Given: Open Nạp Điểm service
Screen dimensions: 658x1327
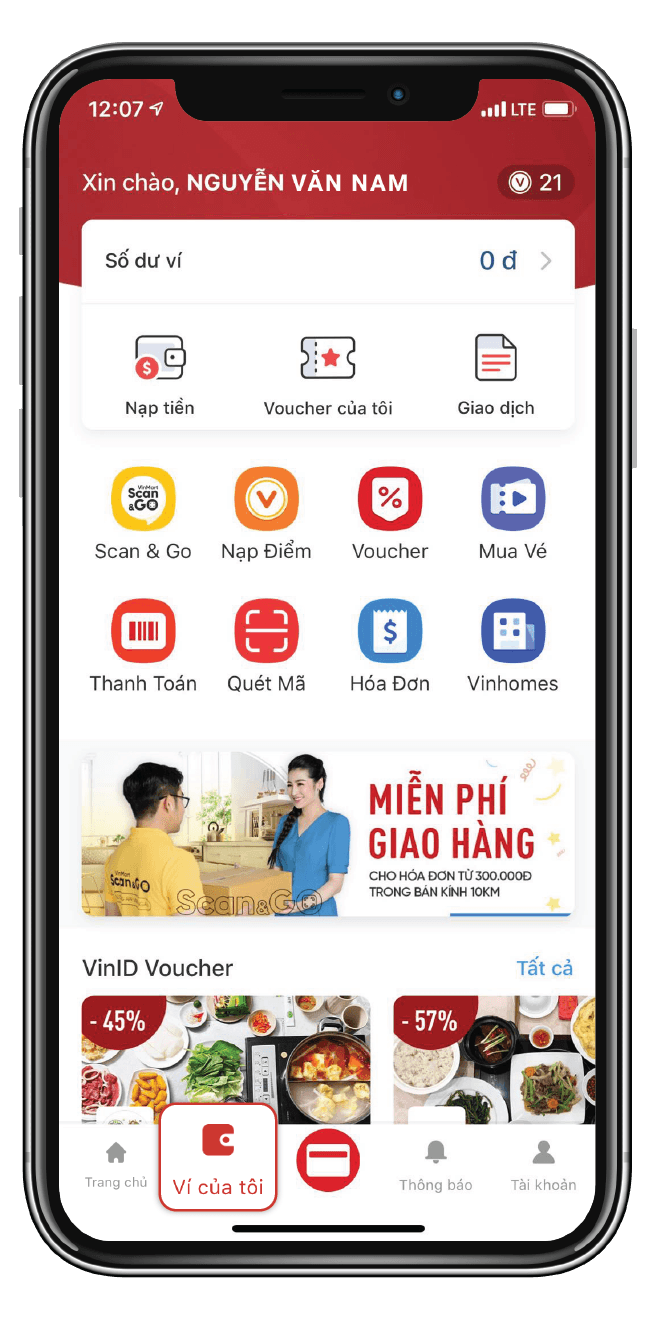Looking at the screenshot, I should click(x=266, y=512).
